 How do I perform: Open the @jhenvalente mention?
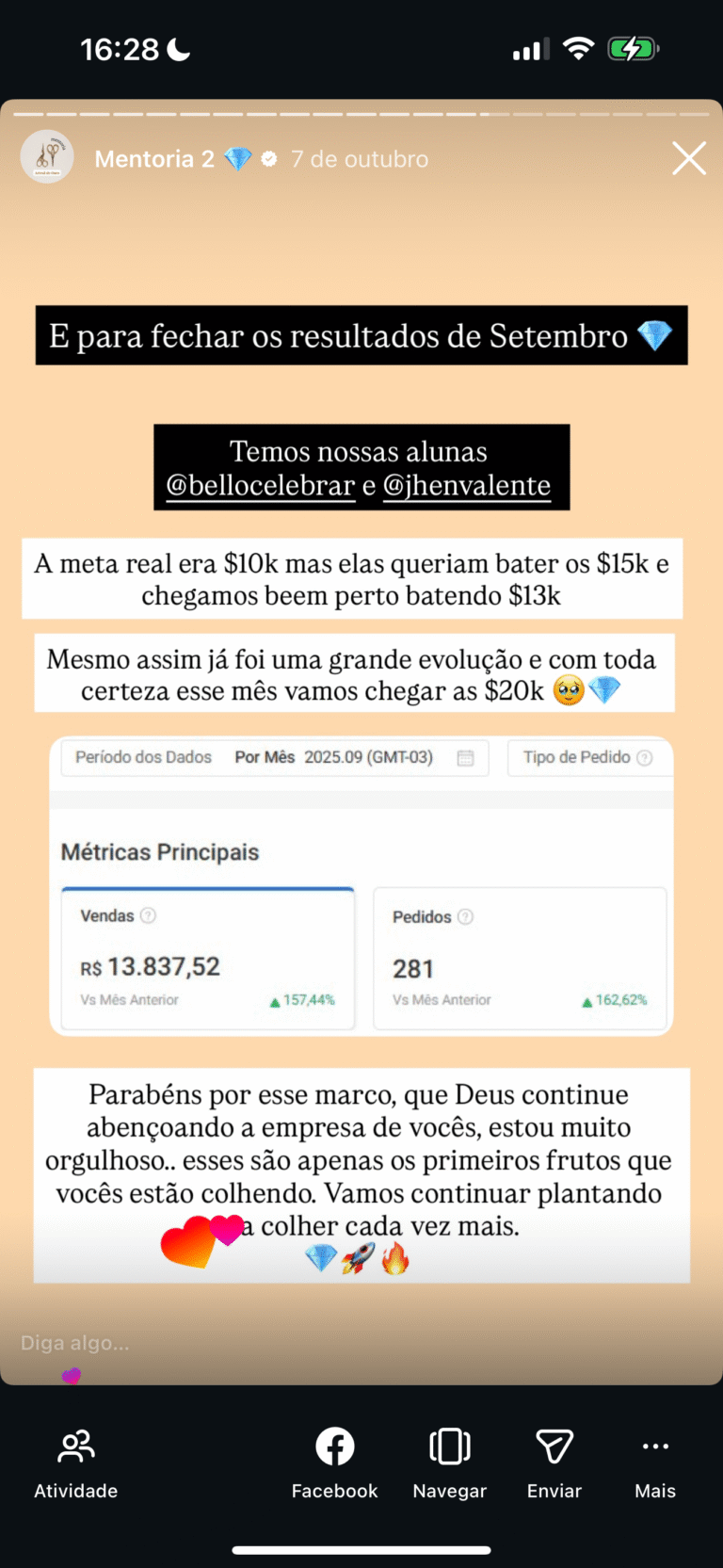point(467,486)
